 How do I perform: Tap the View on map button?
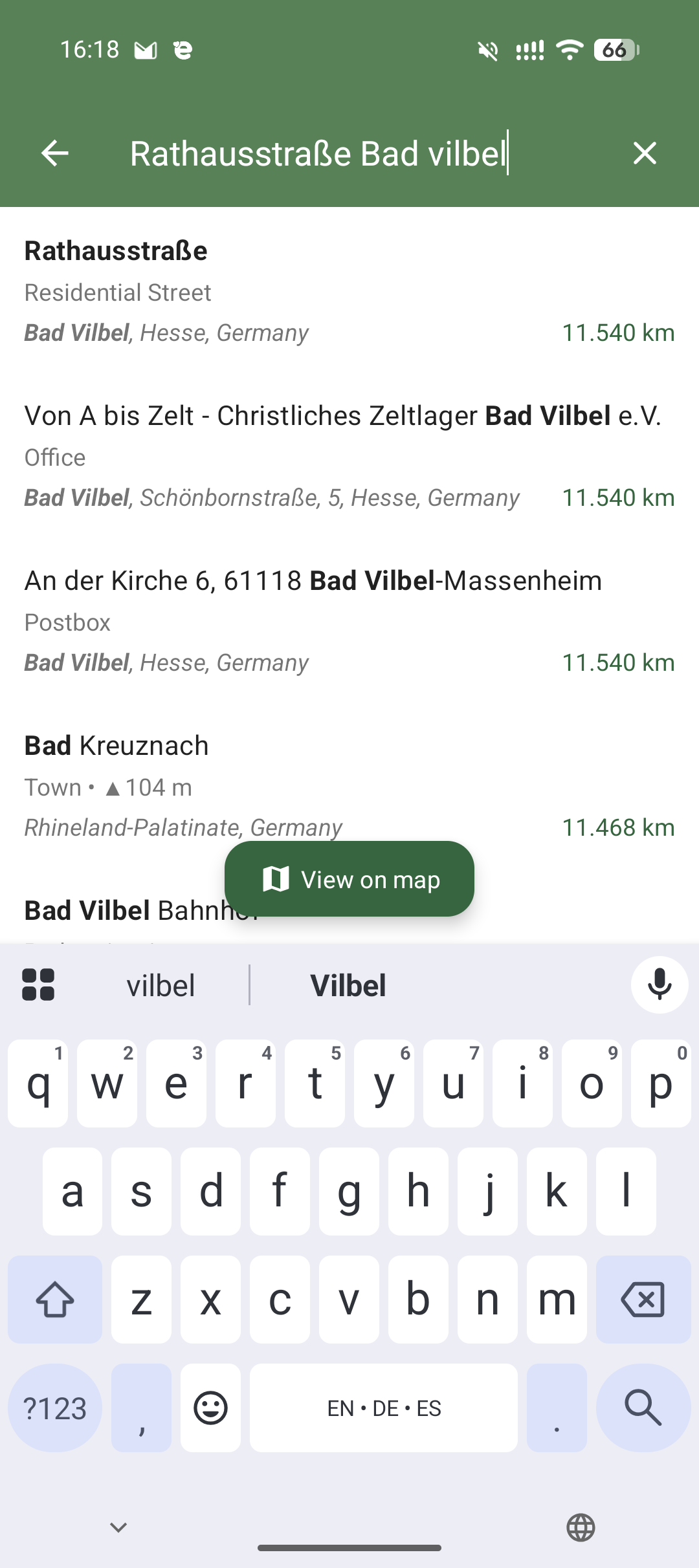[349, 879]
